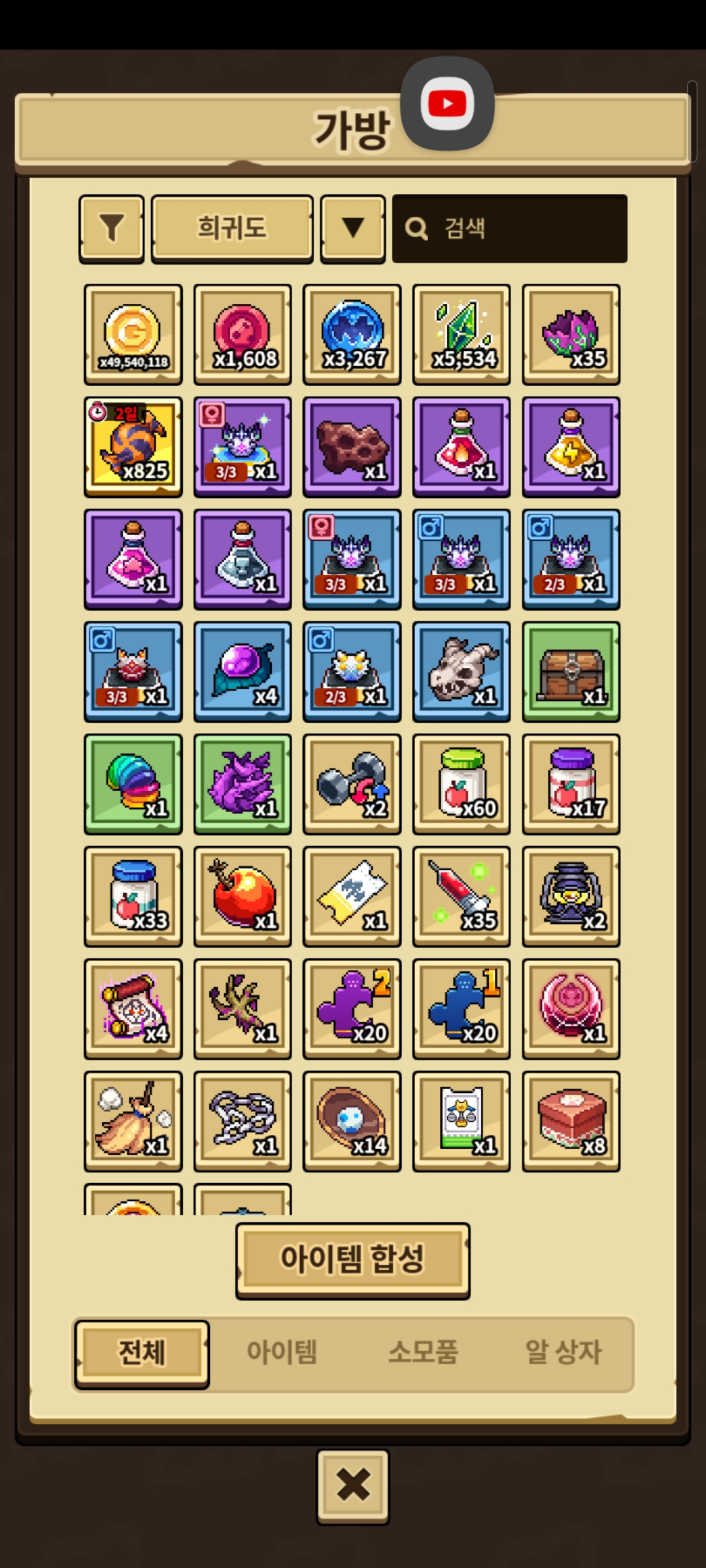Image resolution: width=706 pixels, height=1568 pixels.
Task: Select the green crystal item x5,534
Action: (x=462, y=335)
